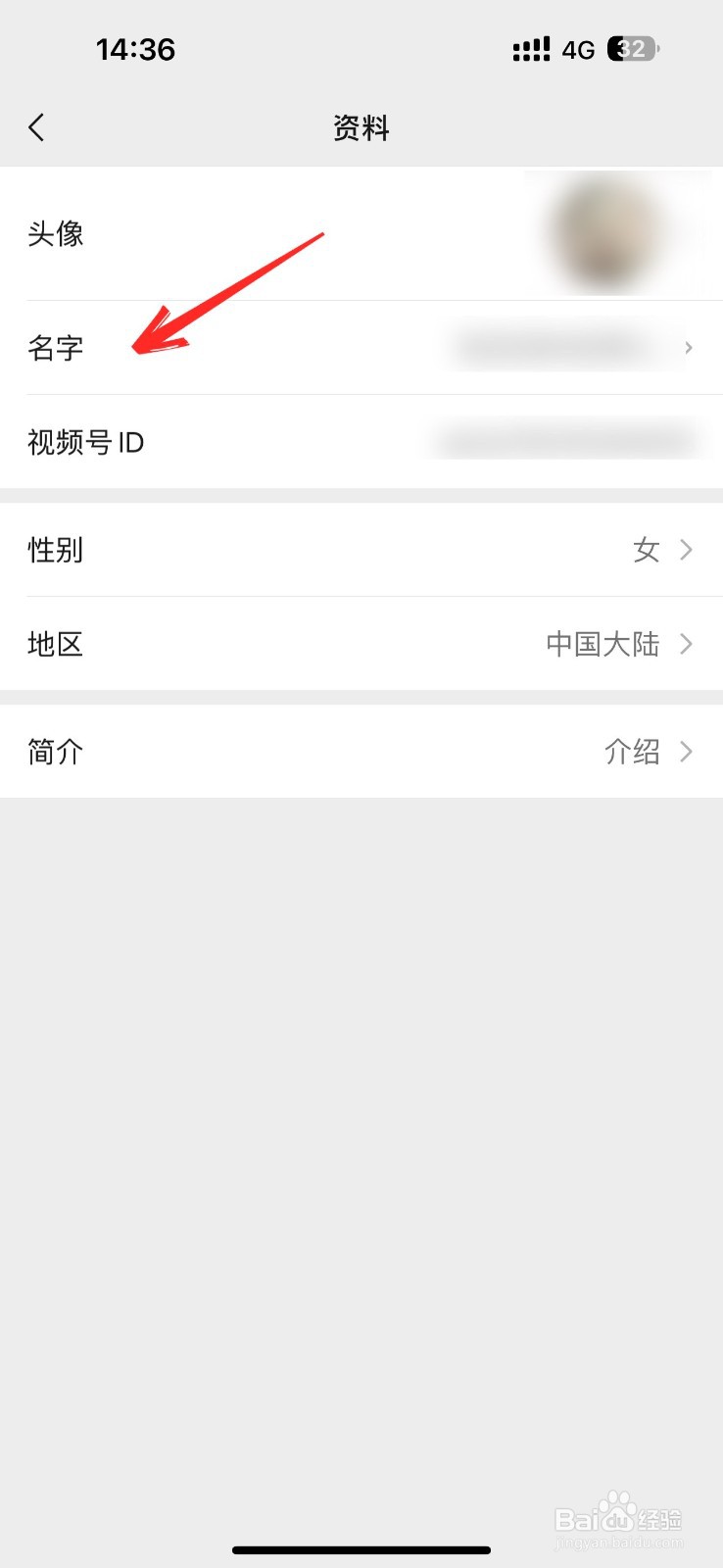
Task: Tap the back arrow to leave 资料 page
Action: pyautogui.click(x=36, y=126)
